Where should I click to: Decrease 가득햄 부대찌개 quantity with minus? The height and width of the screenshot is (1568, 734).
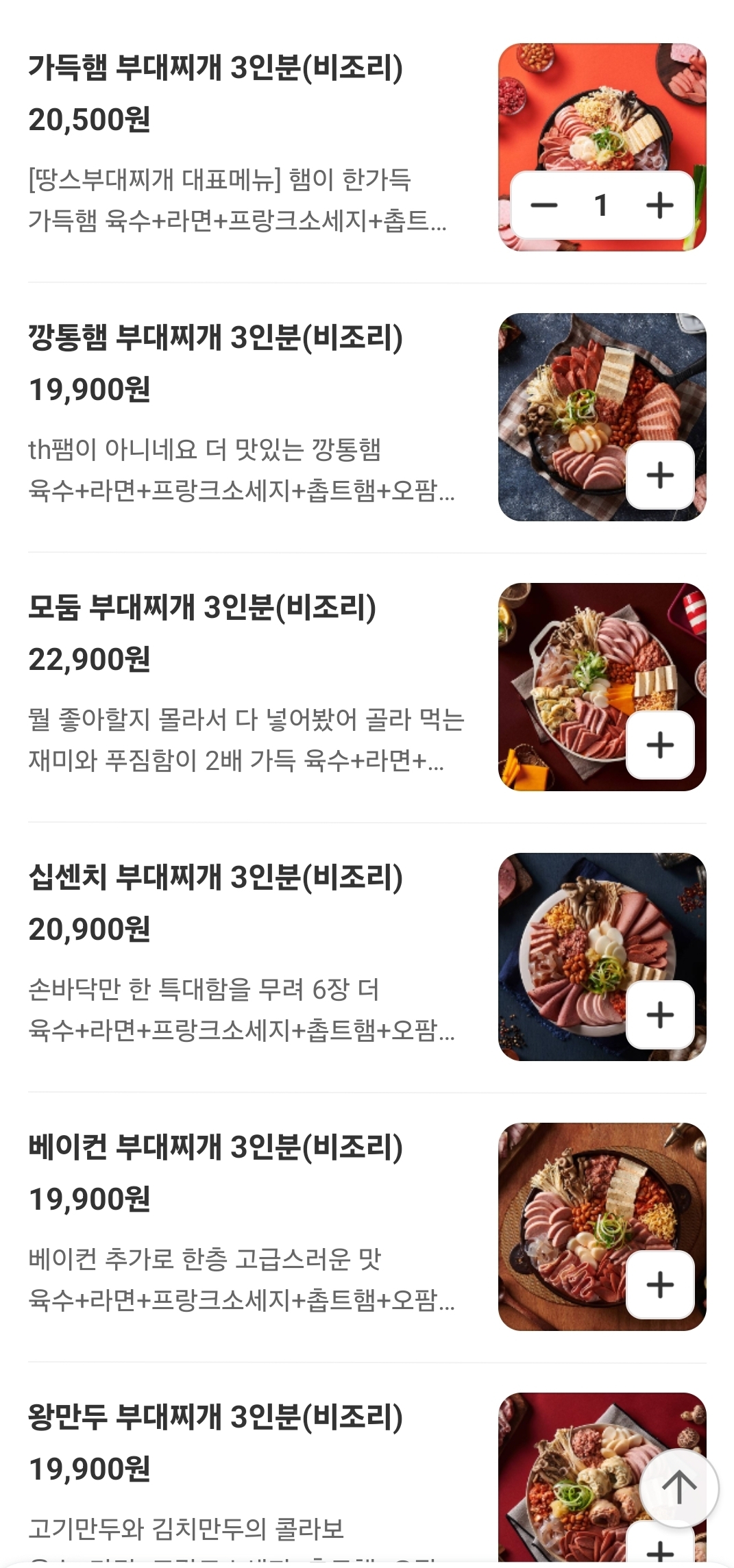544,205
